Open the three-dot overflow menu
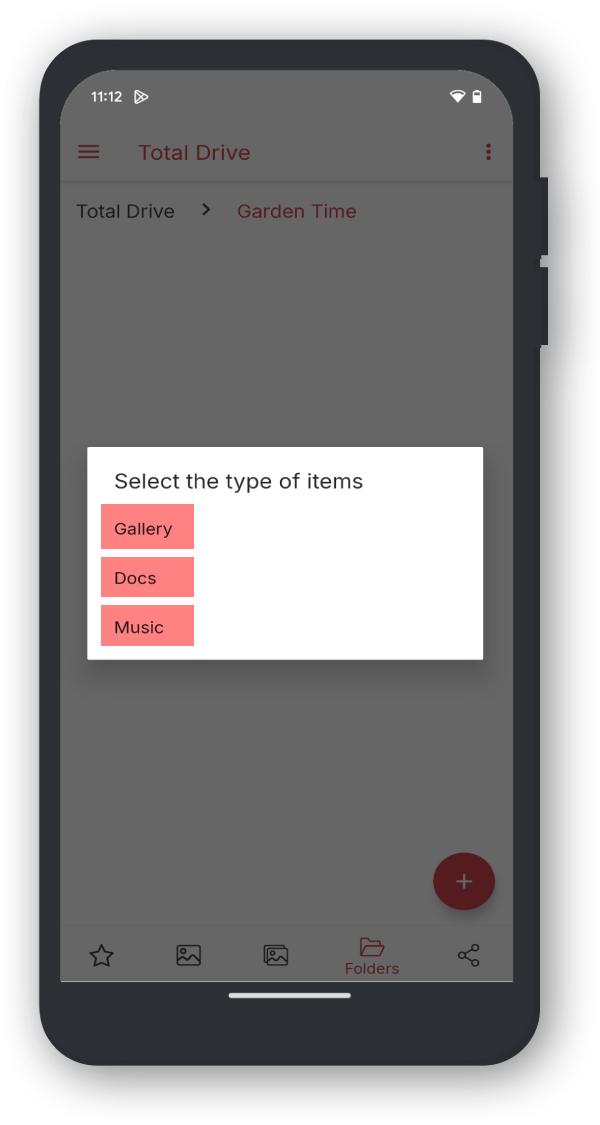The width and height of the screenshot is (600, 1125). 488,152
